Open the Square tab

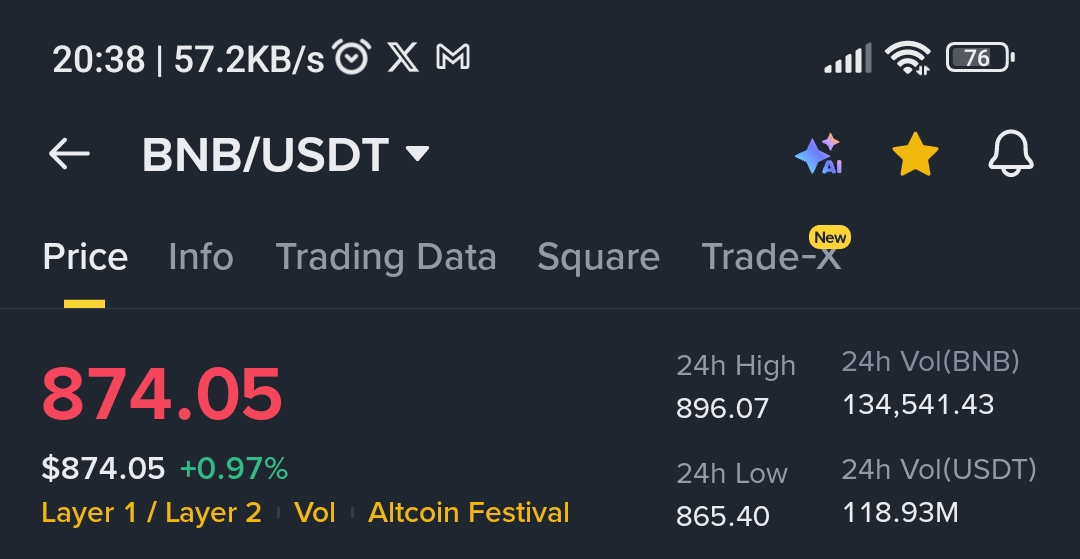pos(598,257)
